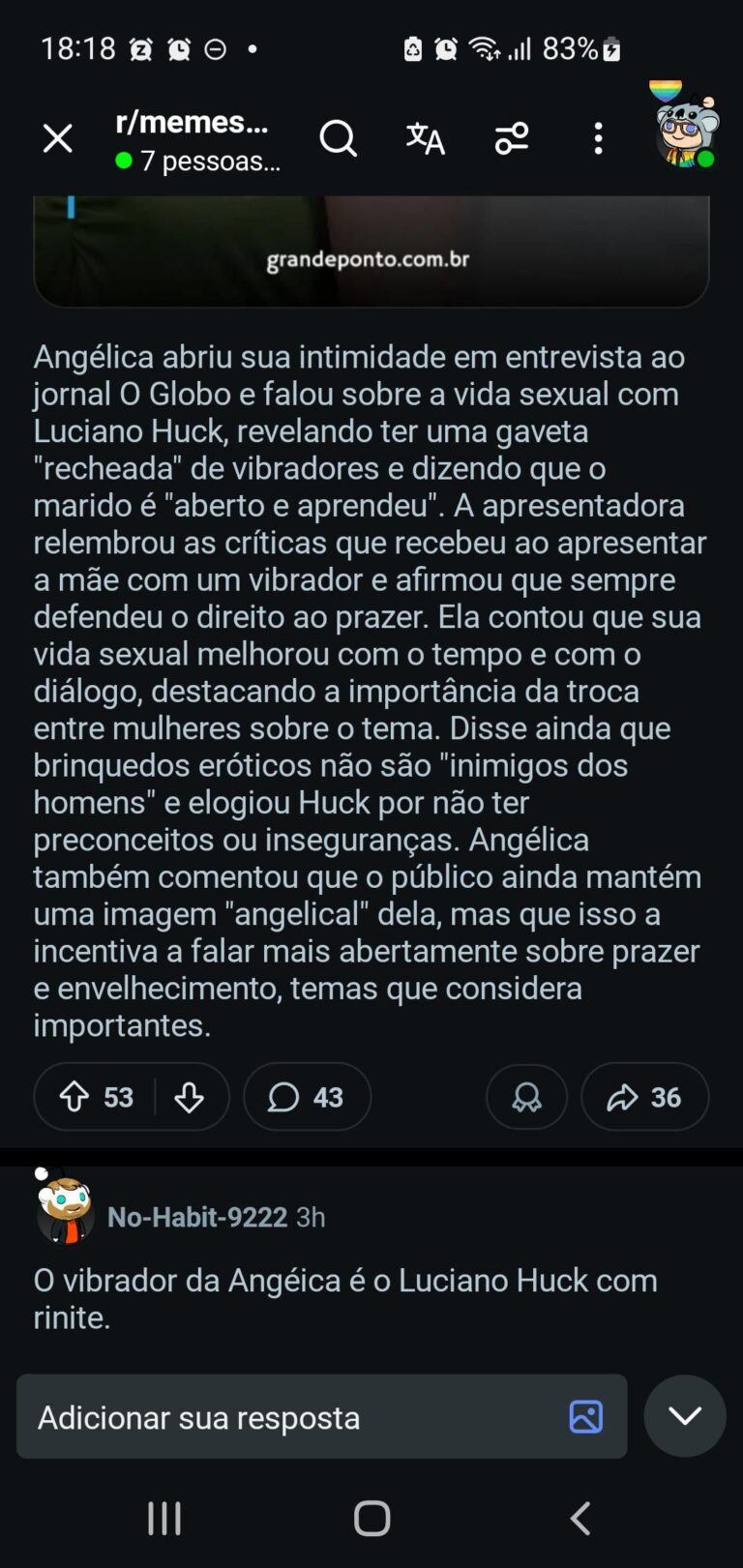The height and width of the screenshot is (1568, 743).
Task: Open the r/memes community page
Action: click(x=192, y=123)
